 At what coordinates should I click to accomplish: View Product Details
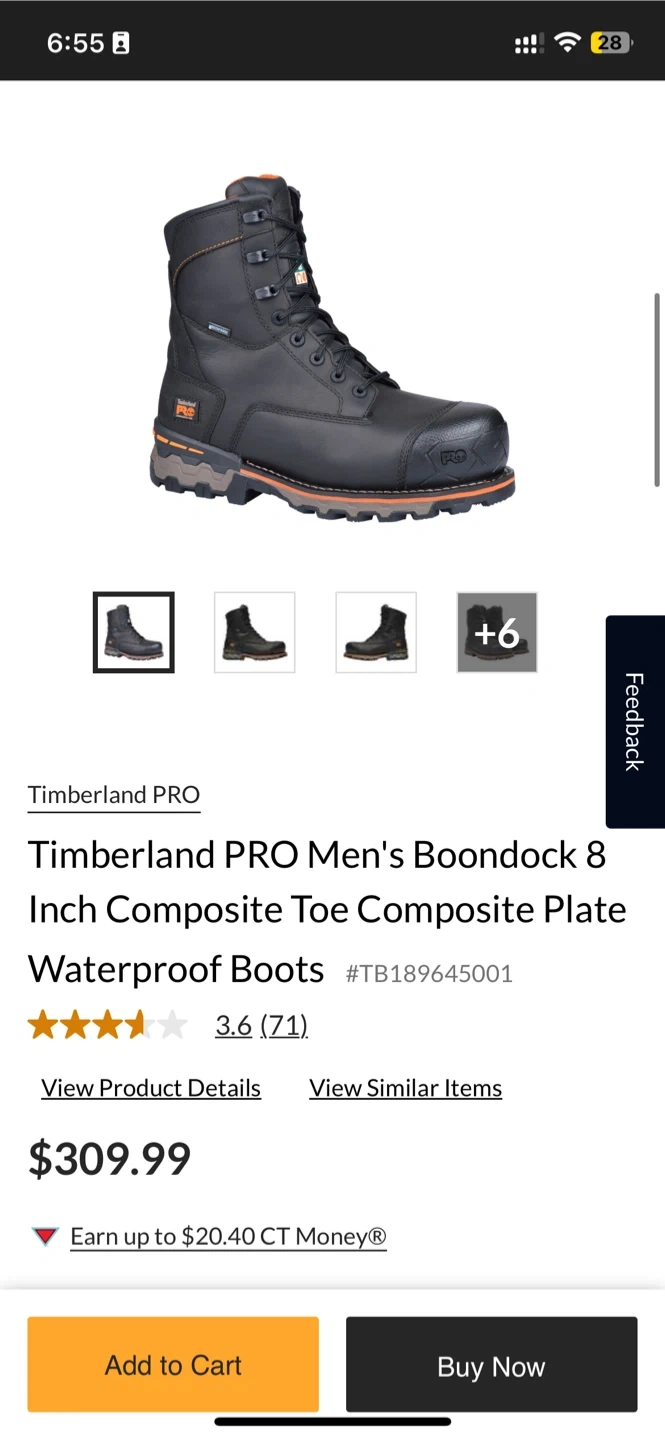pyautogui.click(x=151, y=1088)
